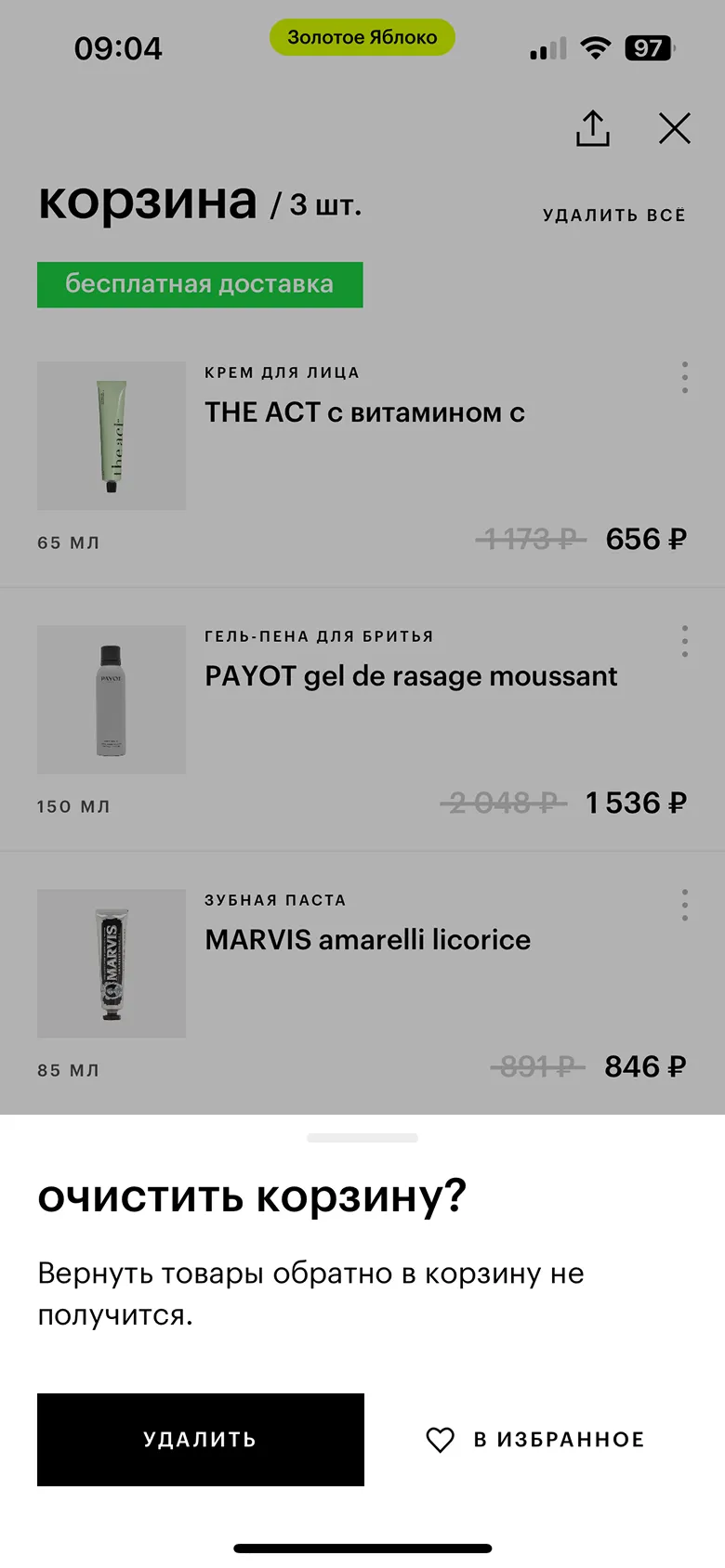Select MARVIS amarelli licorice product
This screenshot has width=725, height=1568.
point(367,940)
